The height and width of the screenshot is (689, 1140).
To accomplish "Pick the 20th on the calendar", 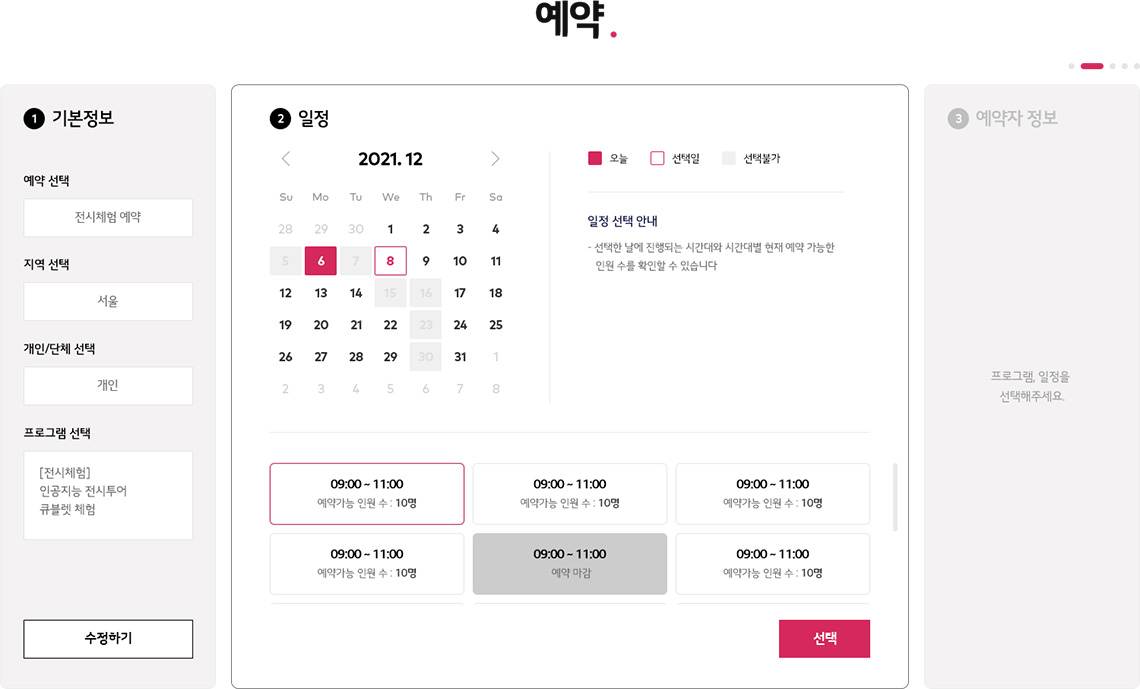I will 321,325.
